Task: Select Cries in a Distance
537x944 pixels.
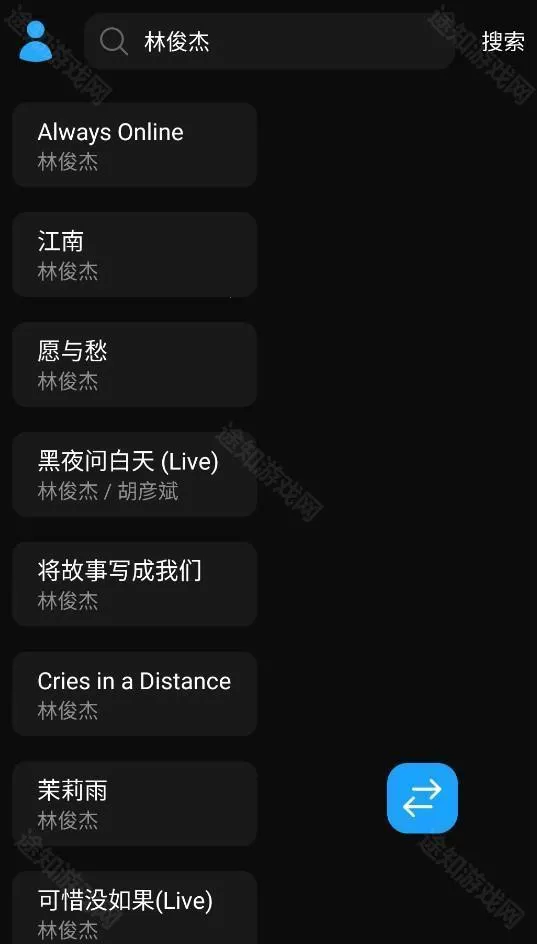Action: click(x=135, y=694)
